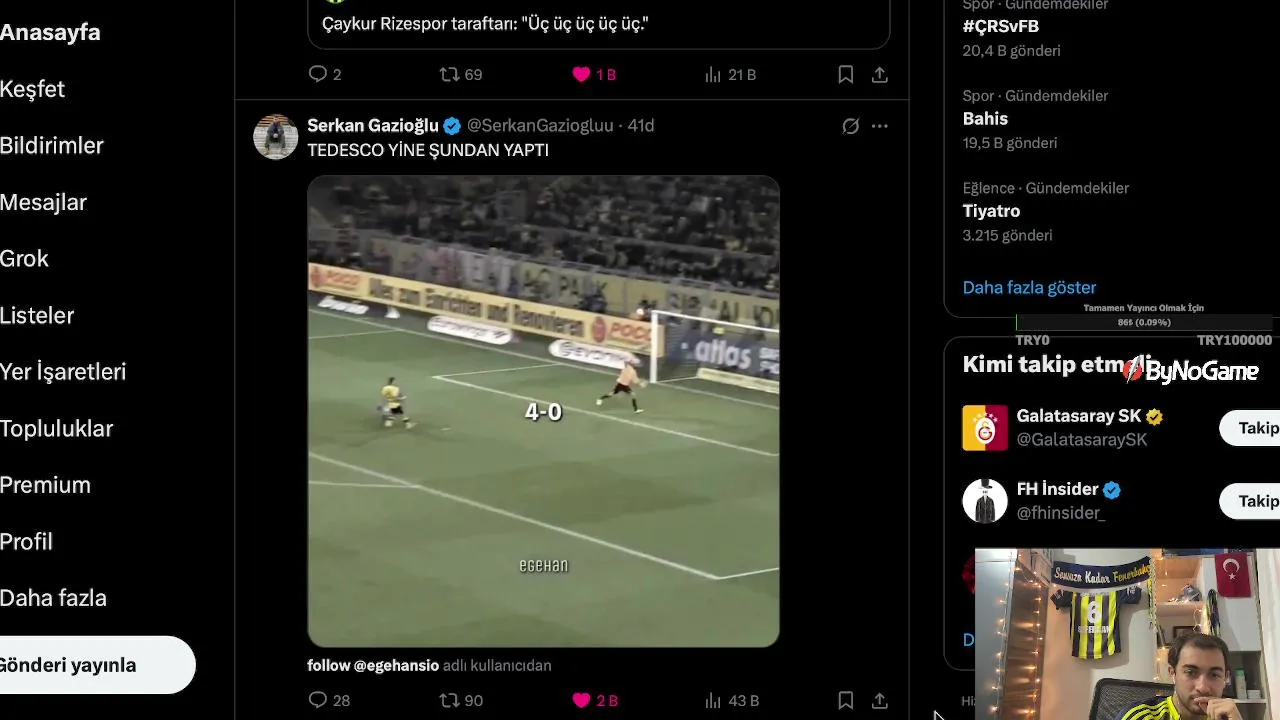Go to Bildirimler

tap(52, 145)
